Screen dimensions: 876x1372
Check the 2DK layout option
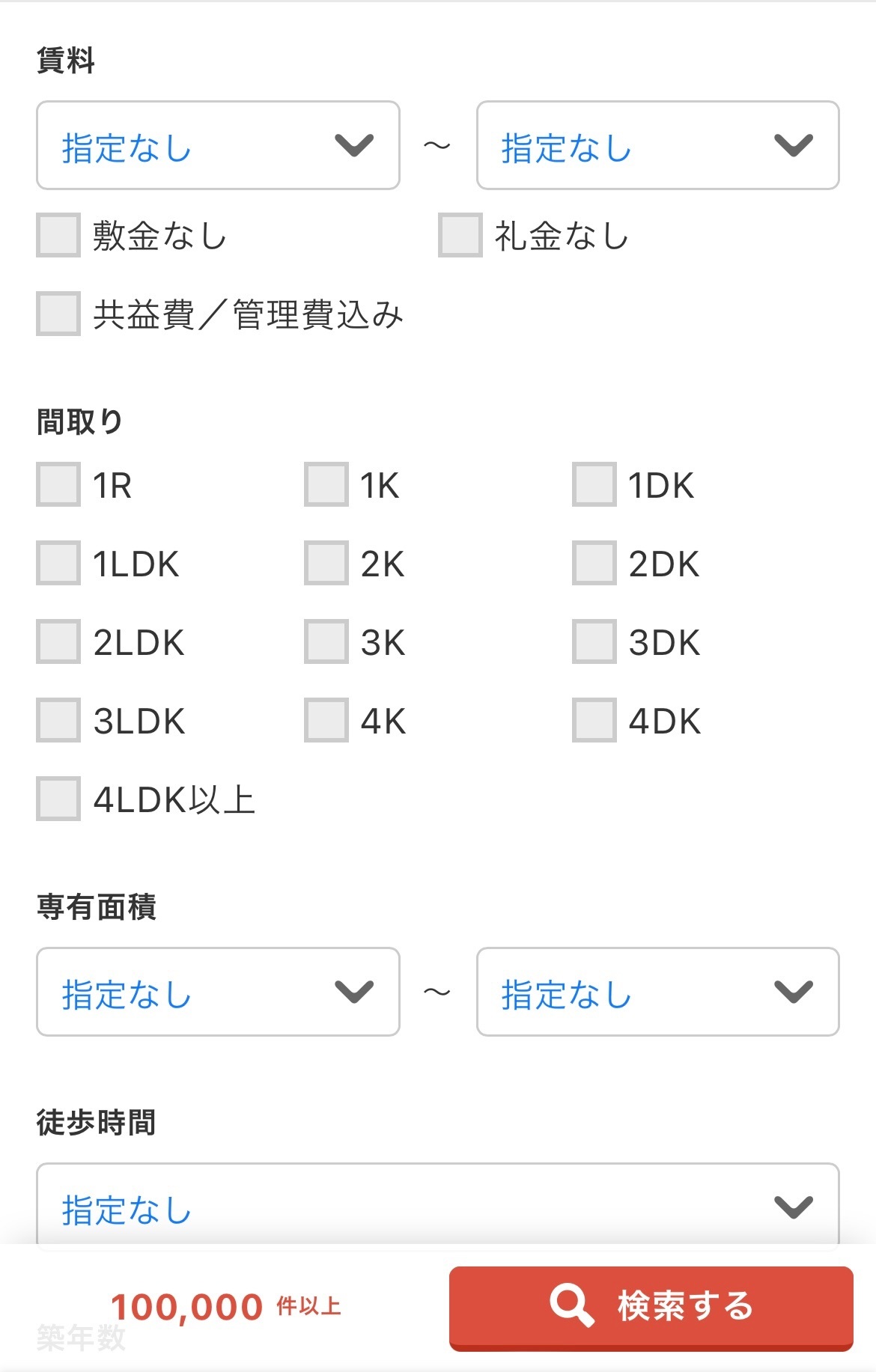click(x=594, y=563)
